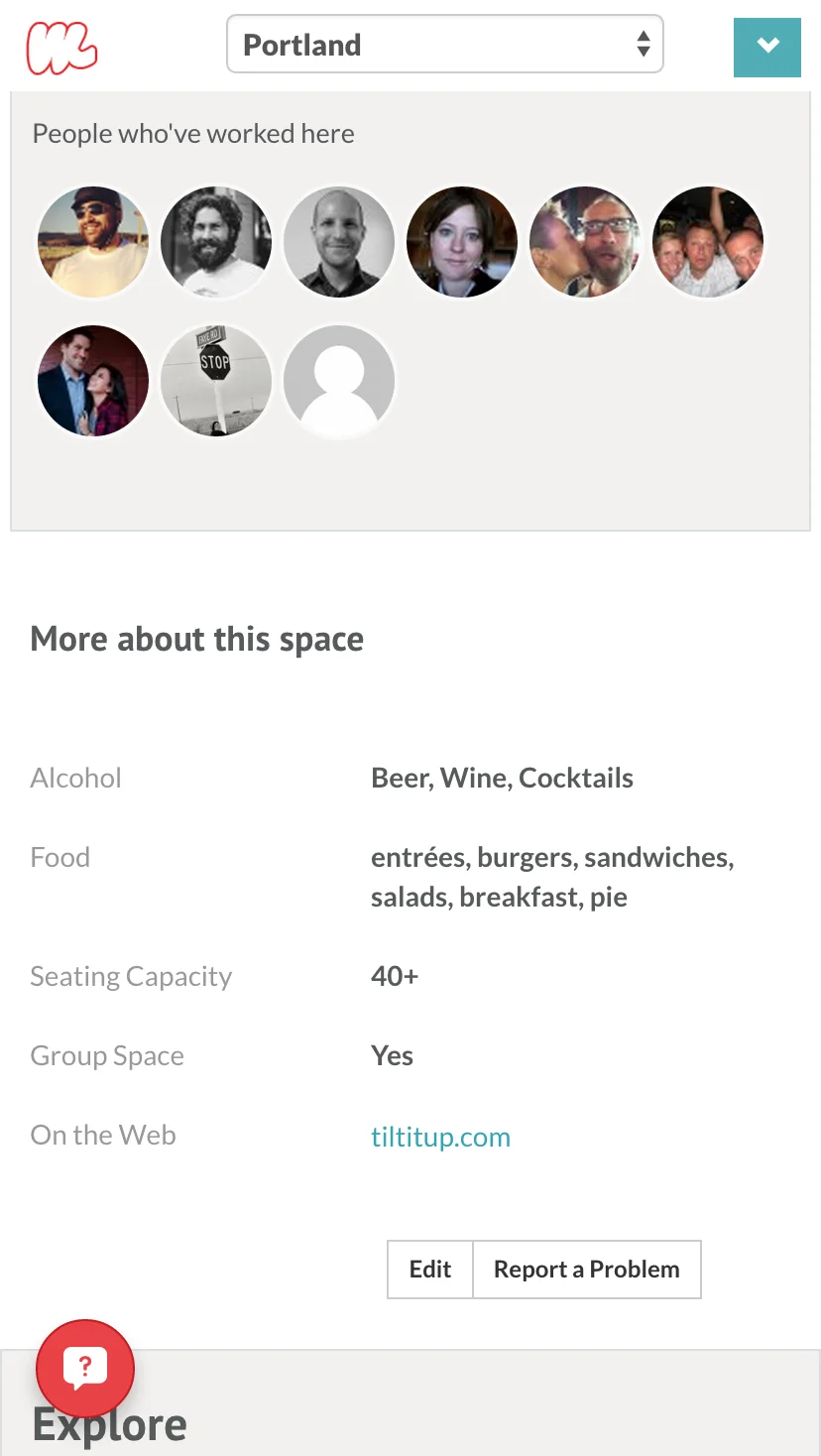Click the red W logo in the header

tap(61, 45)
